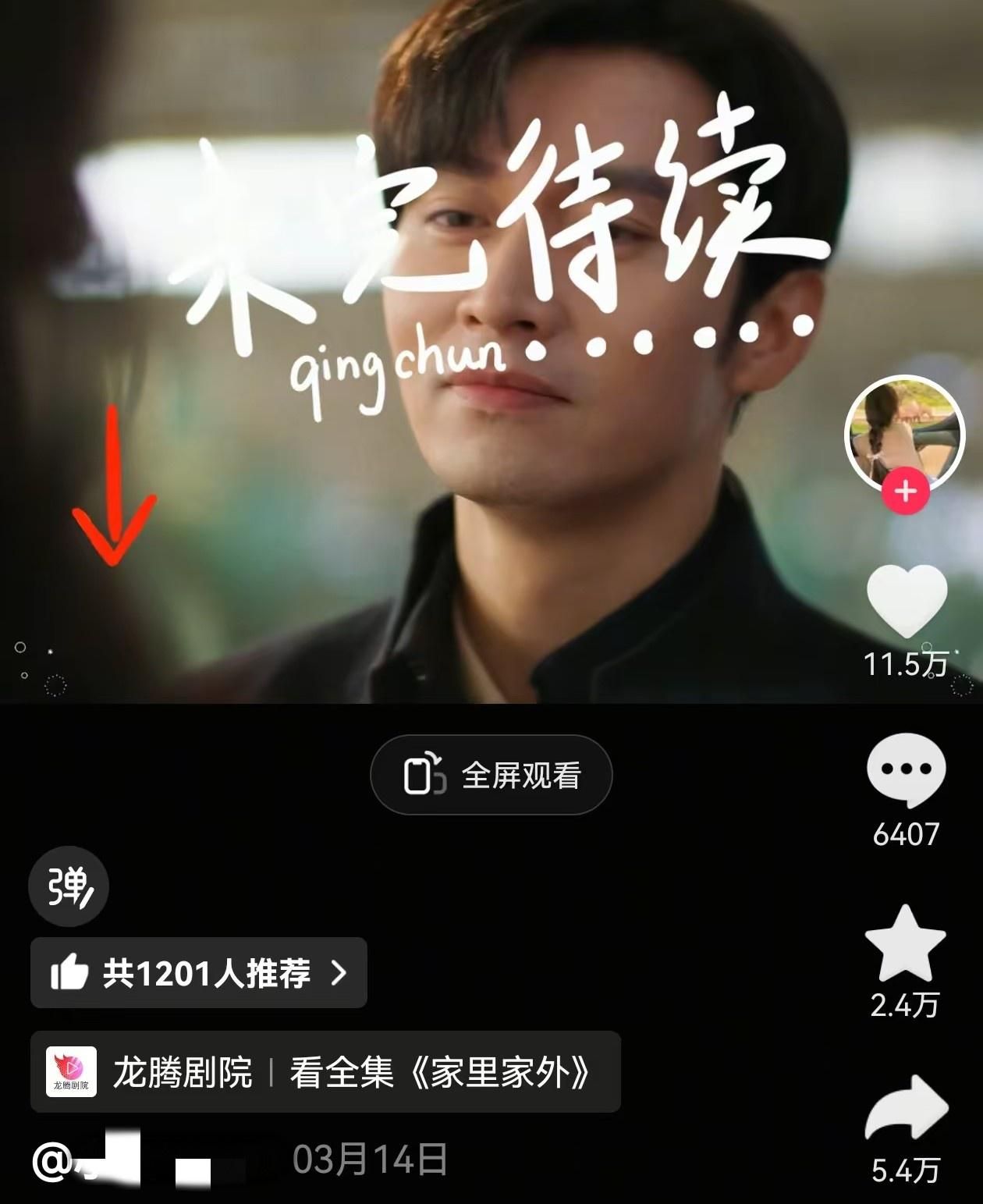
Task: Tap 全屏观看 to watch fullscreen
Action: (x=491, y=776)
